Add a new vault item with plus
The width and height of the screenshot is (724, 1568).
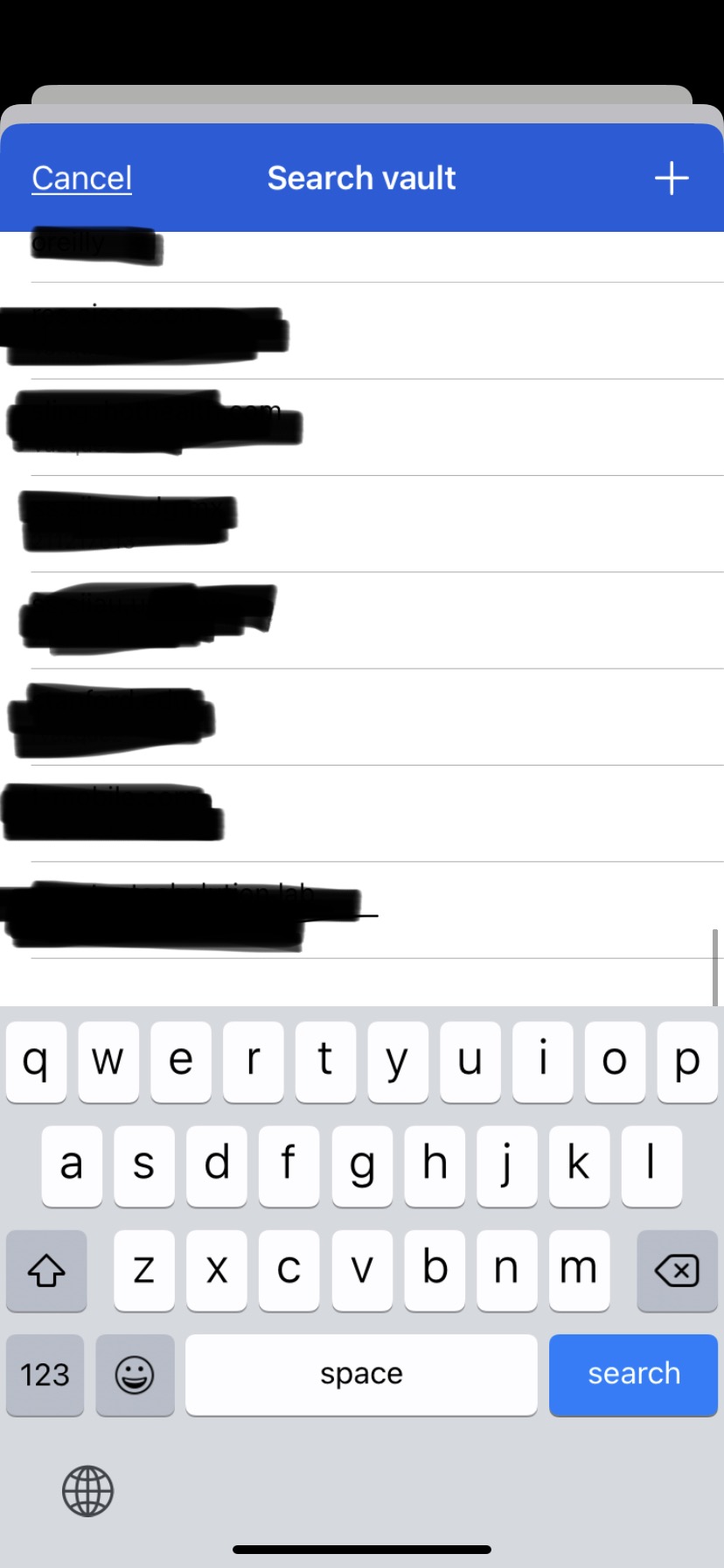tap(671, 178)
